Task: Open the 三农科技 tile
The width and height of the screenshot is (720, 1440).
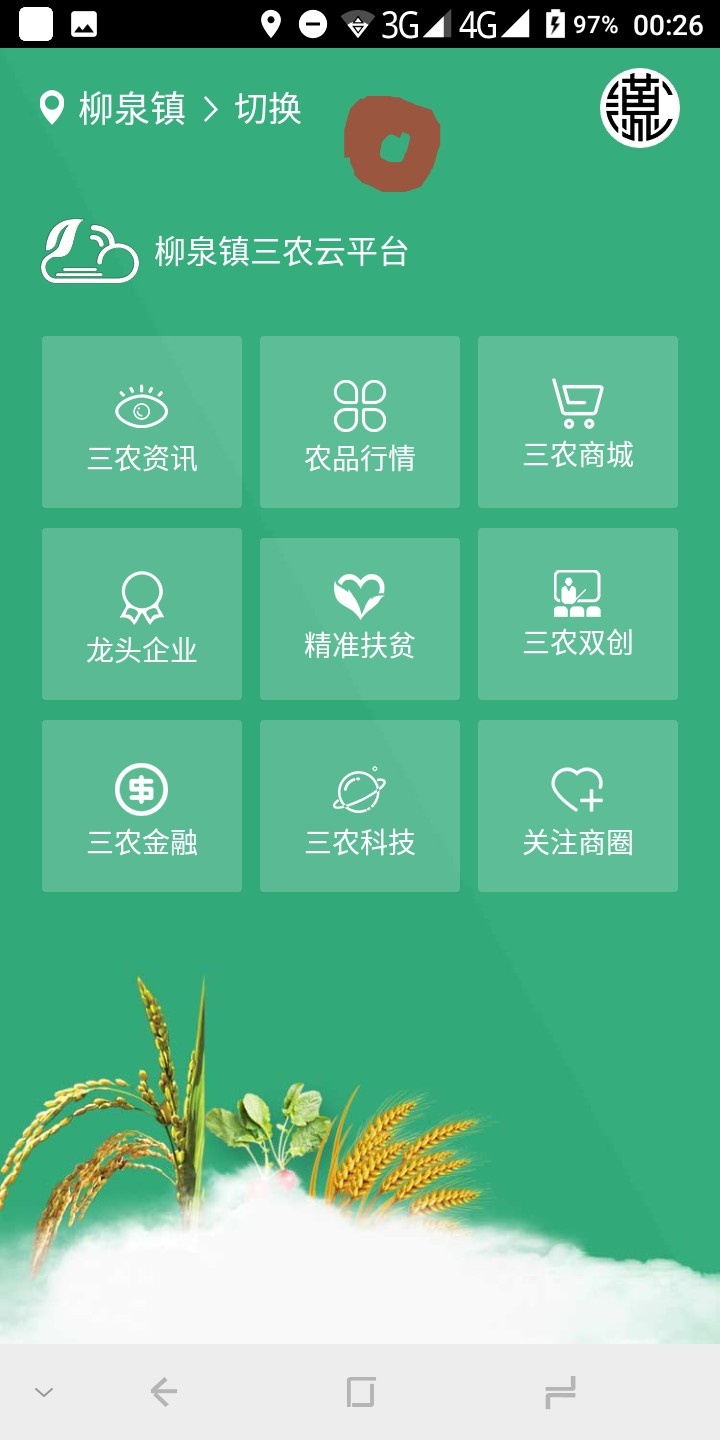Action: 360,806
